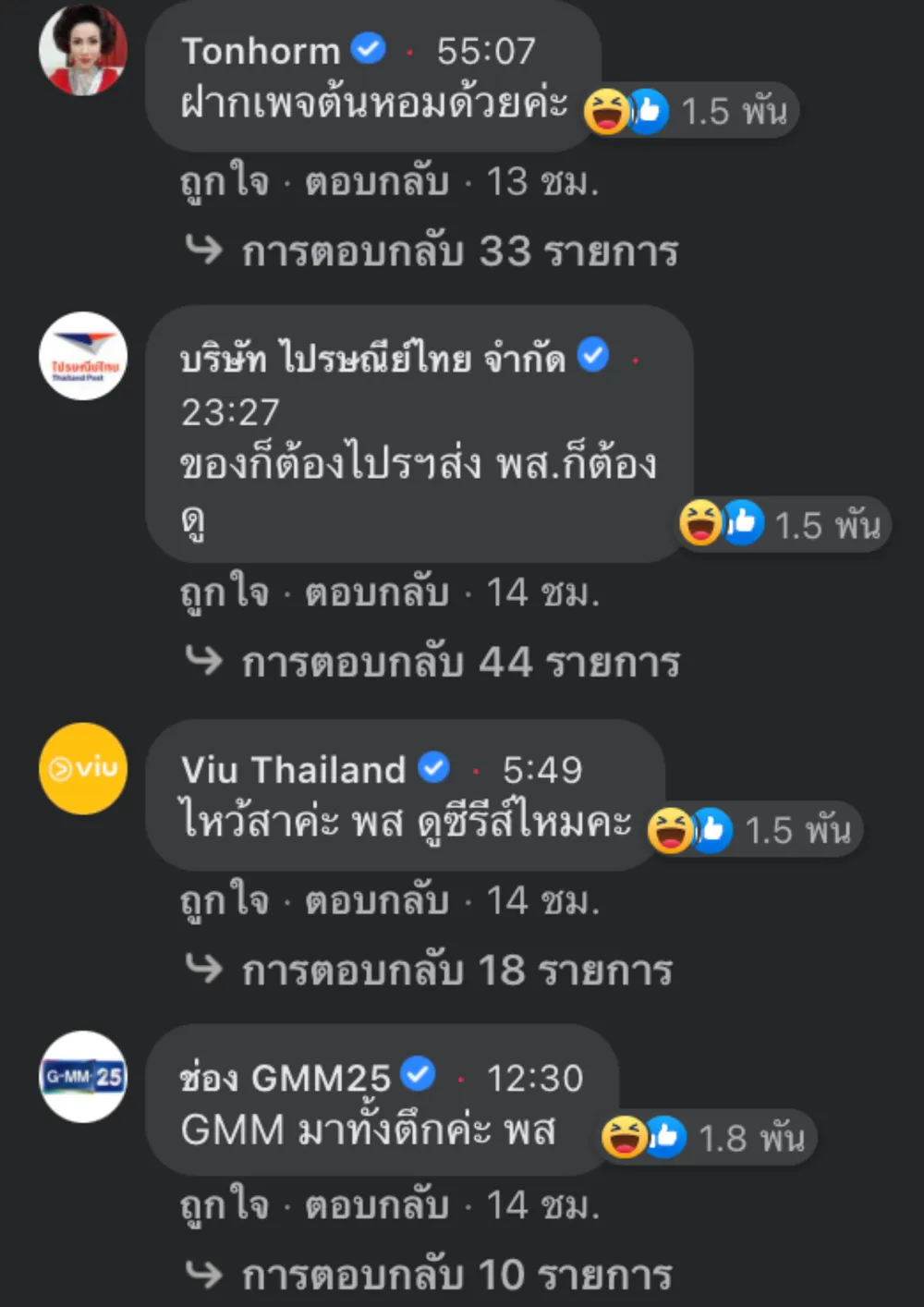Reply to the GMM25 channel comment
The image size is (924, 1307).
[x=377, y=1205]
